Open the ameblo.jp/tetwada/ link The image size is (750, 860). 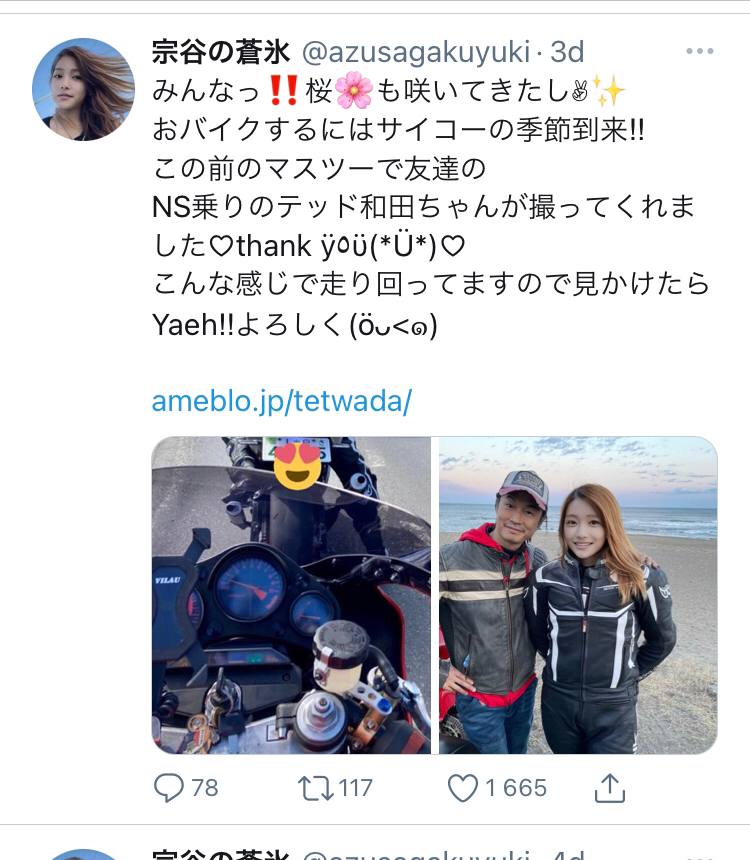coord(281,401)
